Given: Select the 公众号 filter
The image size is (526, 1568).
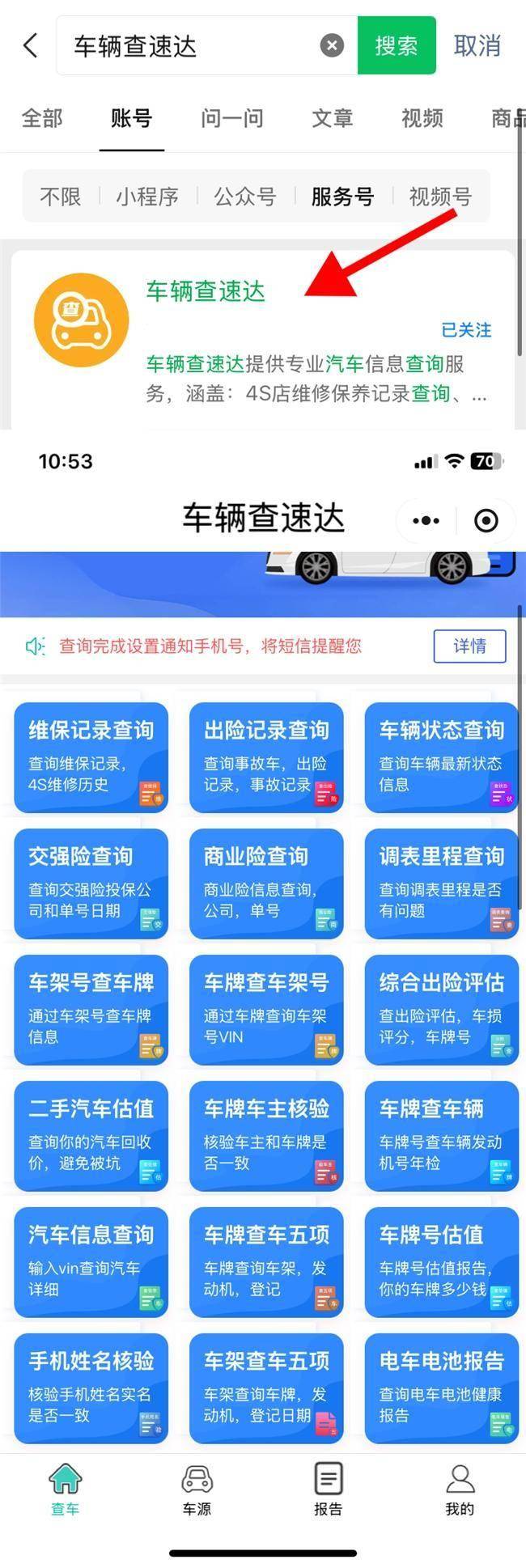Looking at the screenshot, I should pos(244,196).
